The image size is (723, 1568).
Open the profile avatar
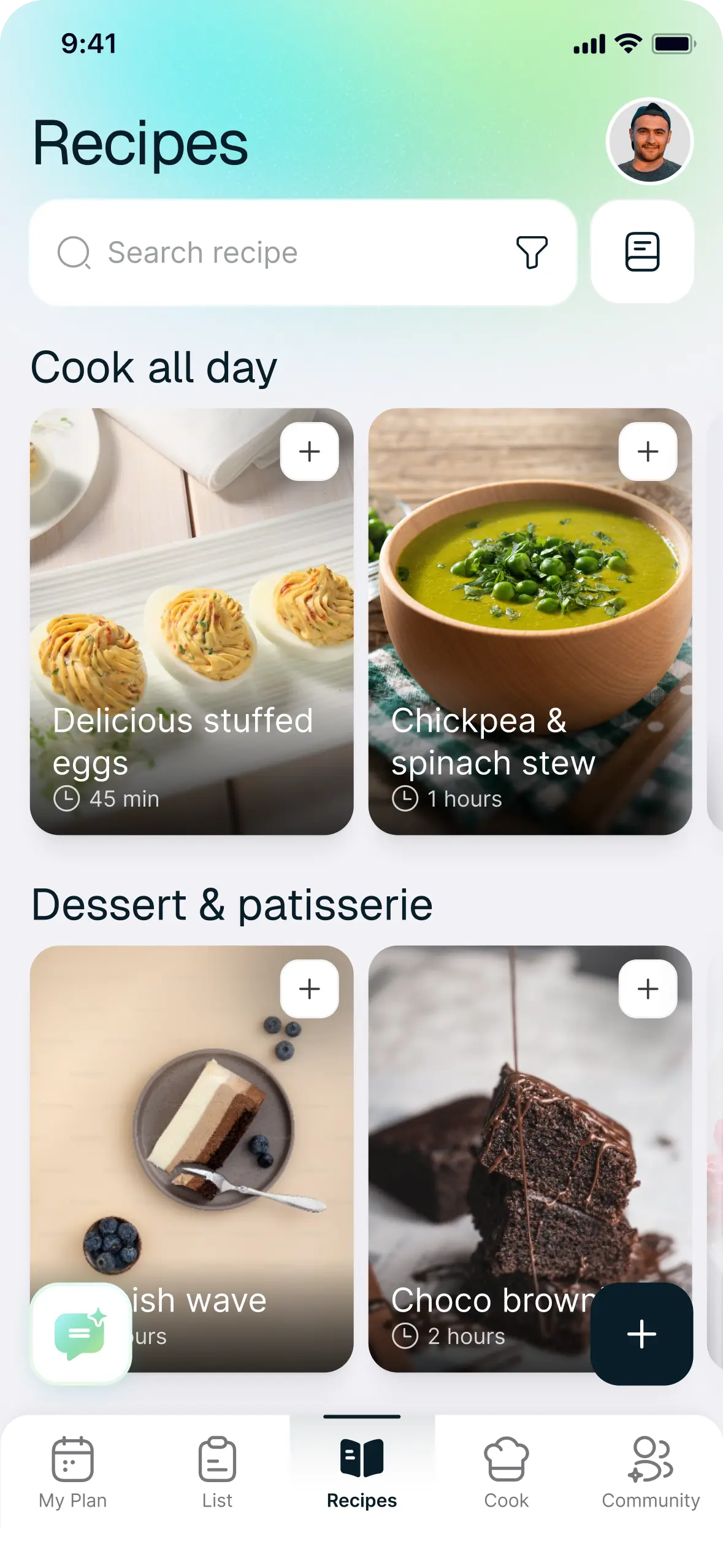649,141
